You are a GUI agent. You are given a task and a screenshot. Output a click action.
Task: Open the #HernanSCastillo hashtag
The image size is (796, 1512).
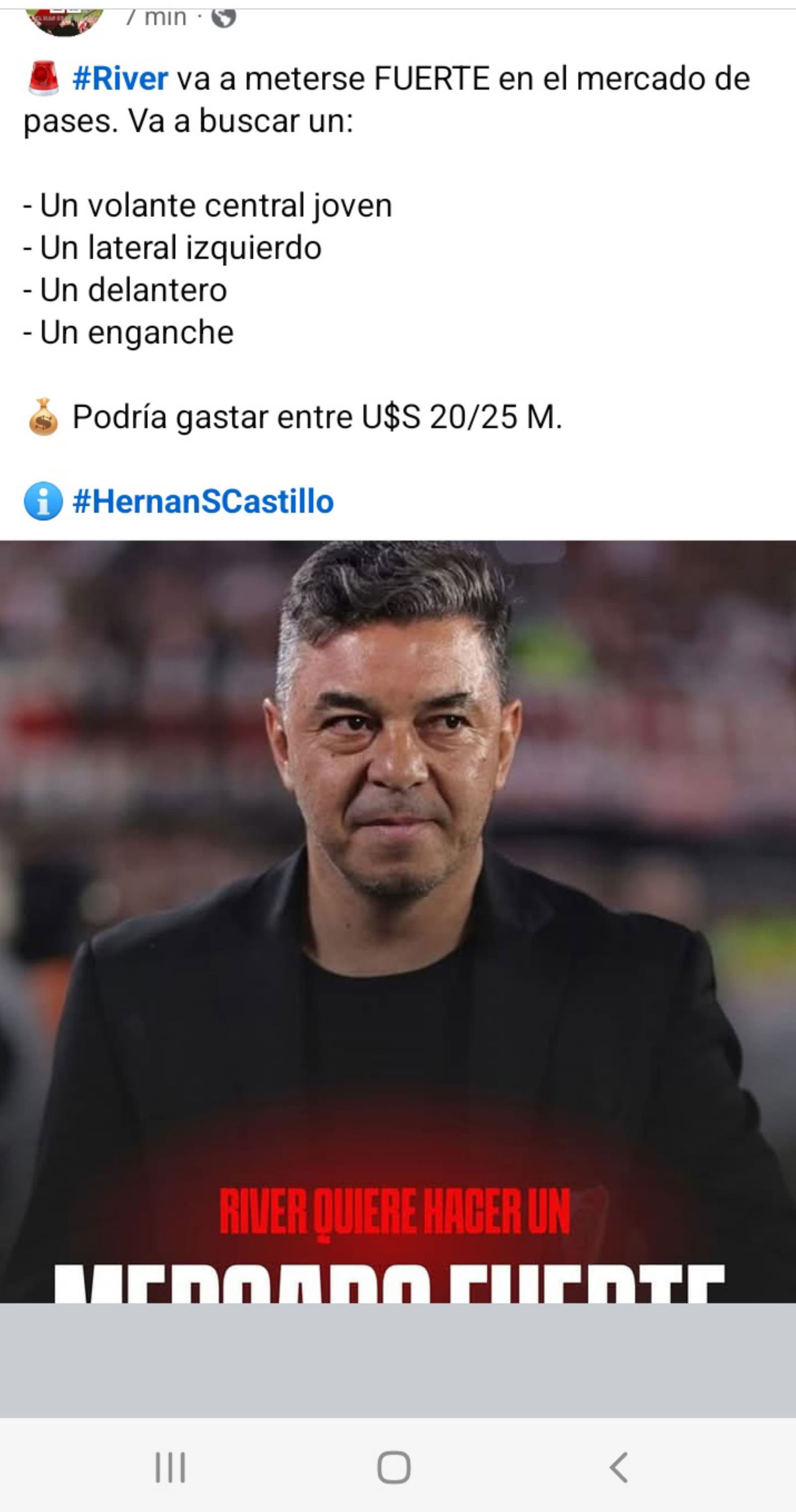coord(202,502)
